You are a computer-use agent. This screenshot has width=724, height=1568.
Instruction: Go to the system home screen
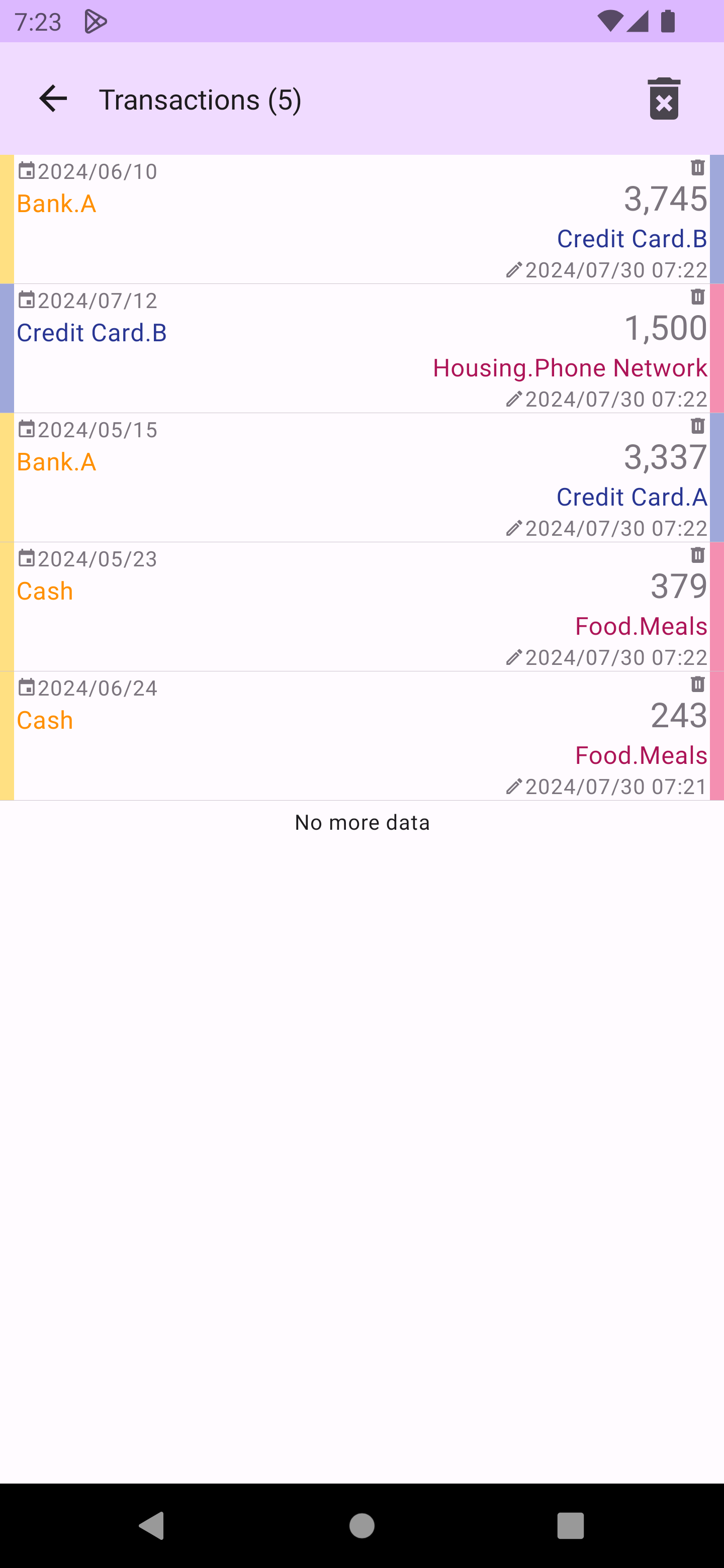[x=361, y=1525]
